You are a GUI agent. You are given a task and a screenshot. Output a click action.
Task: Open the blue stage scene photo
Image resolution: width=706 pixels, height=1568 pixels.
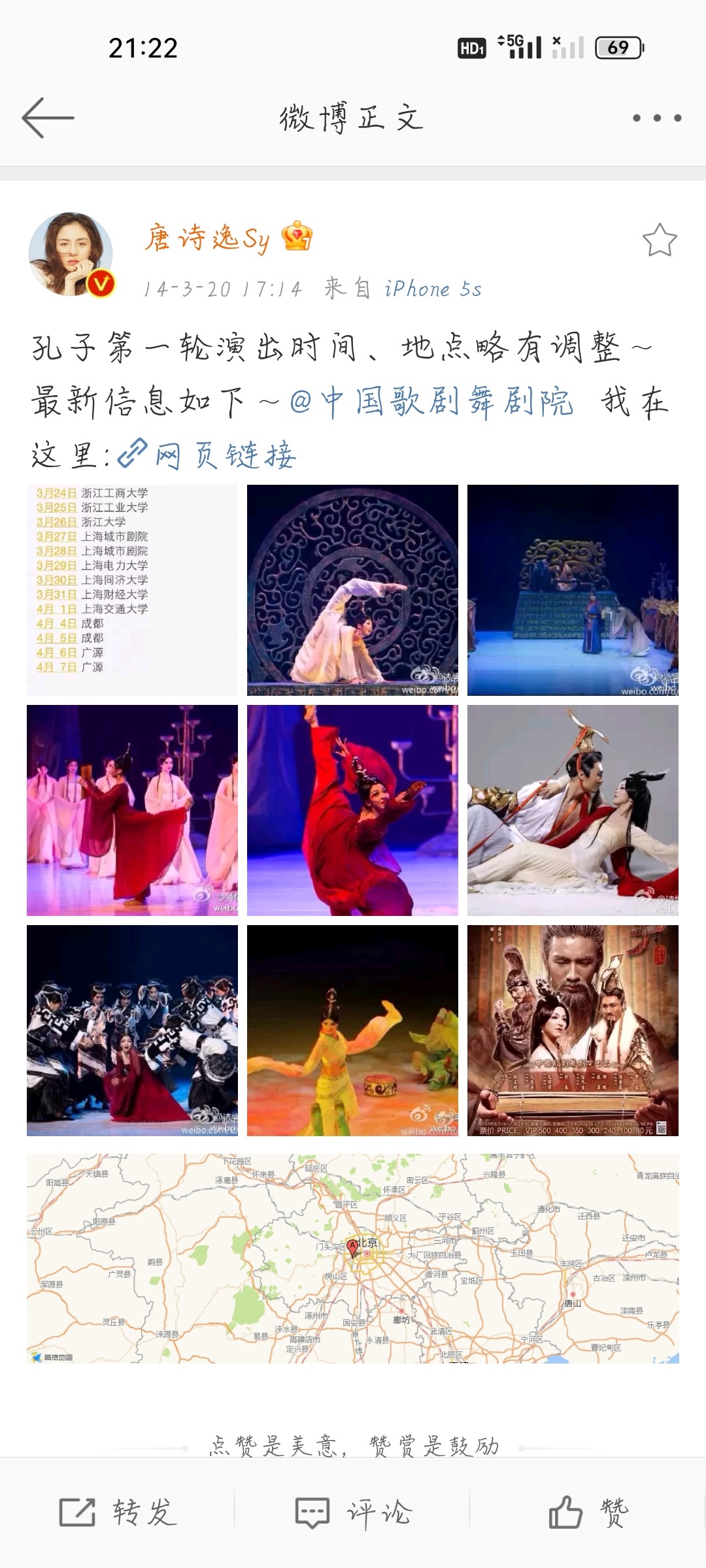[573, 589]
